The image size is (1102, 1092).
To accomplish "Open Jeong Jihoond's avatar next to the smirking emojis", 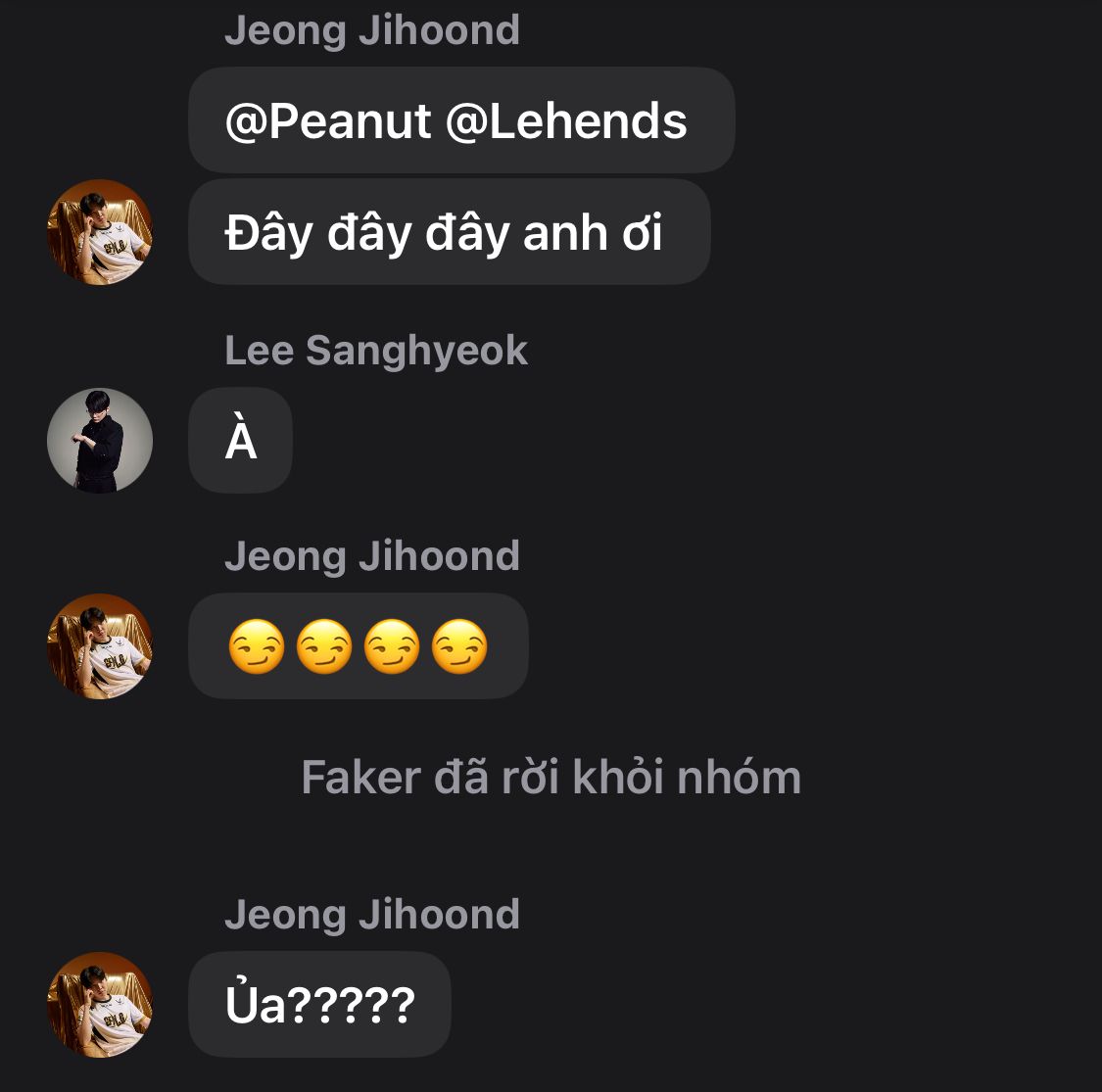I will [x=100, y=646].
